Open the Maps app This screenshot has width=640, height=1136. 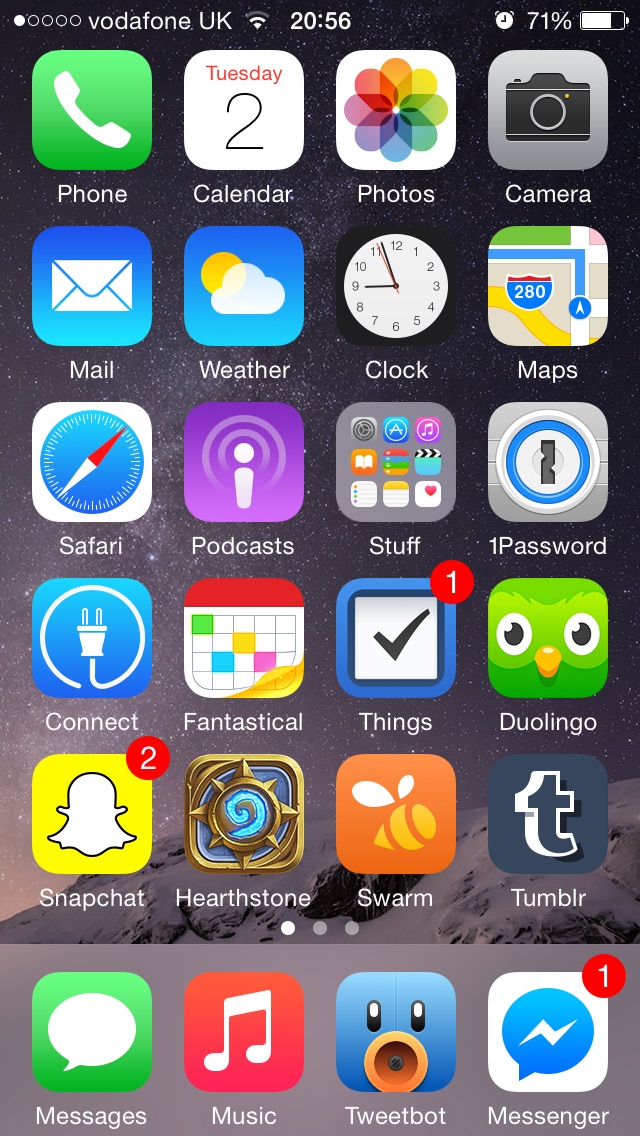(x=548, y=286)
